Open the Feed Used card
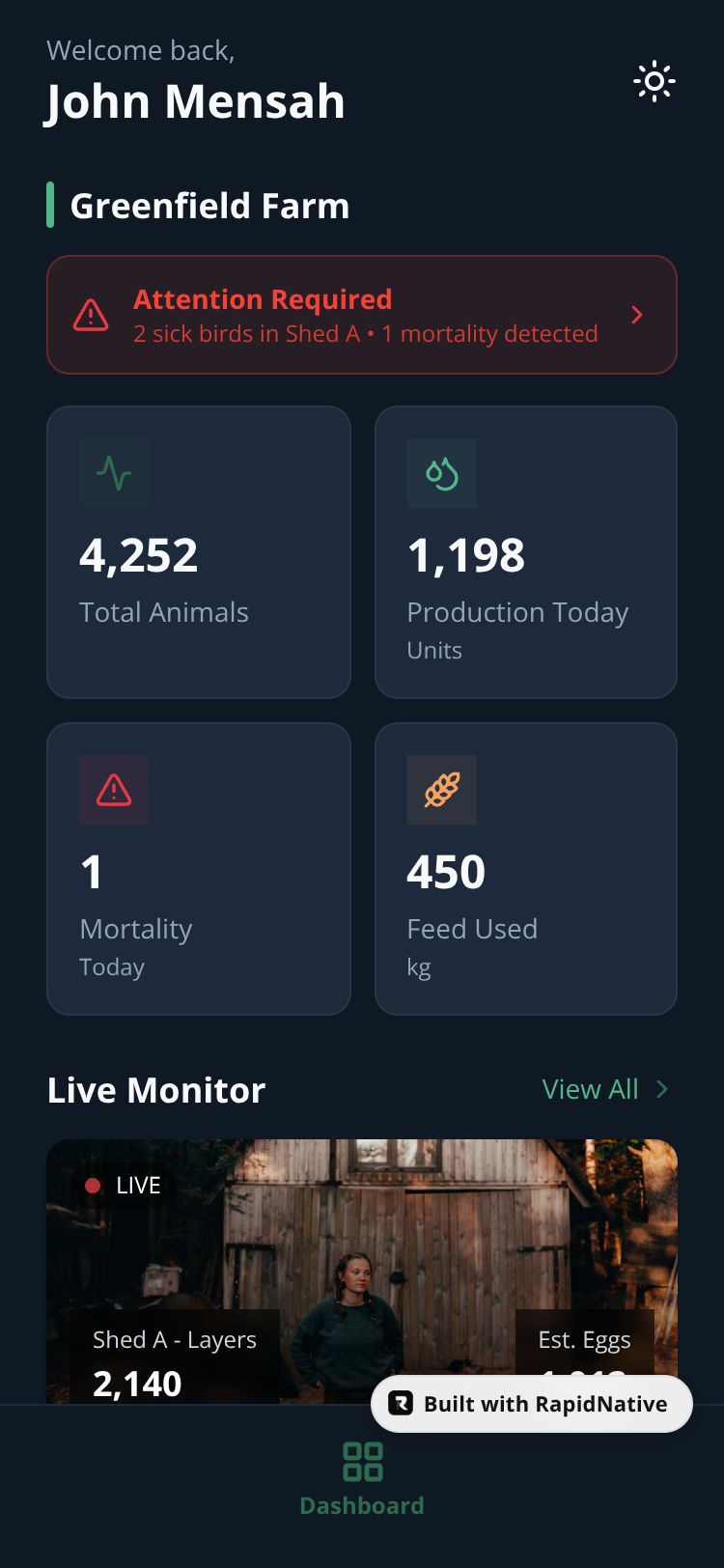The width and height of the screenshot is (724, 1568). point(526,869)
